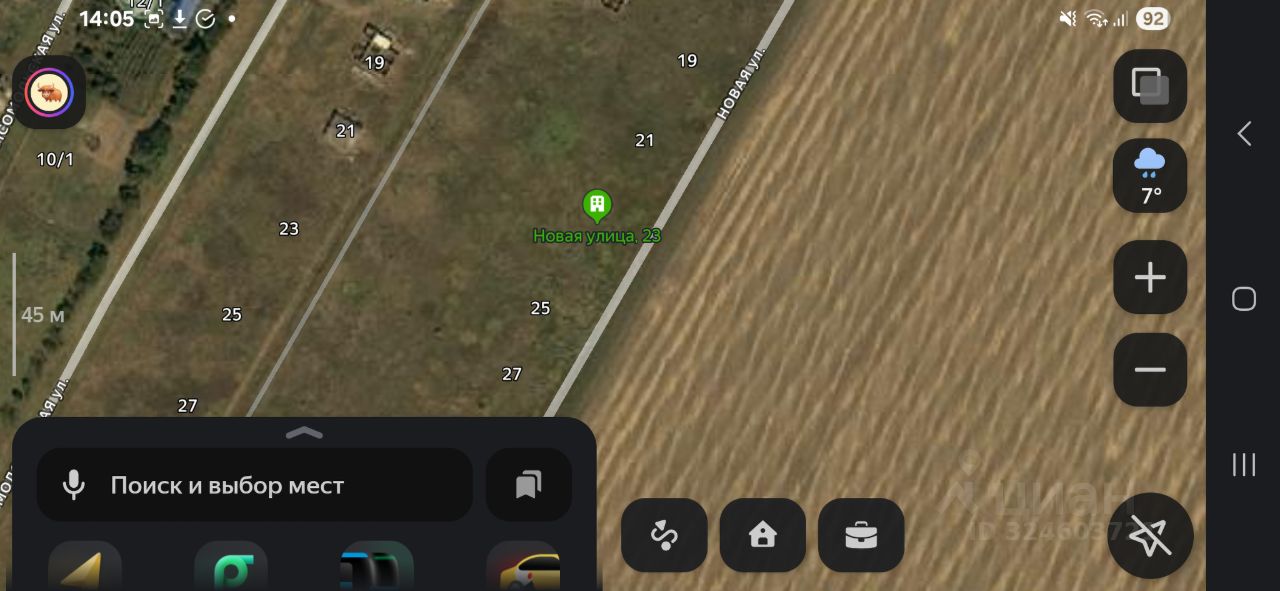The height and width of the screenshot is (591, 1280).
Task: Open the public transport shortcut
Action: tap(377, 568)
